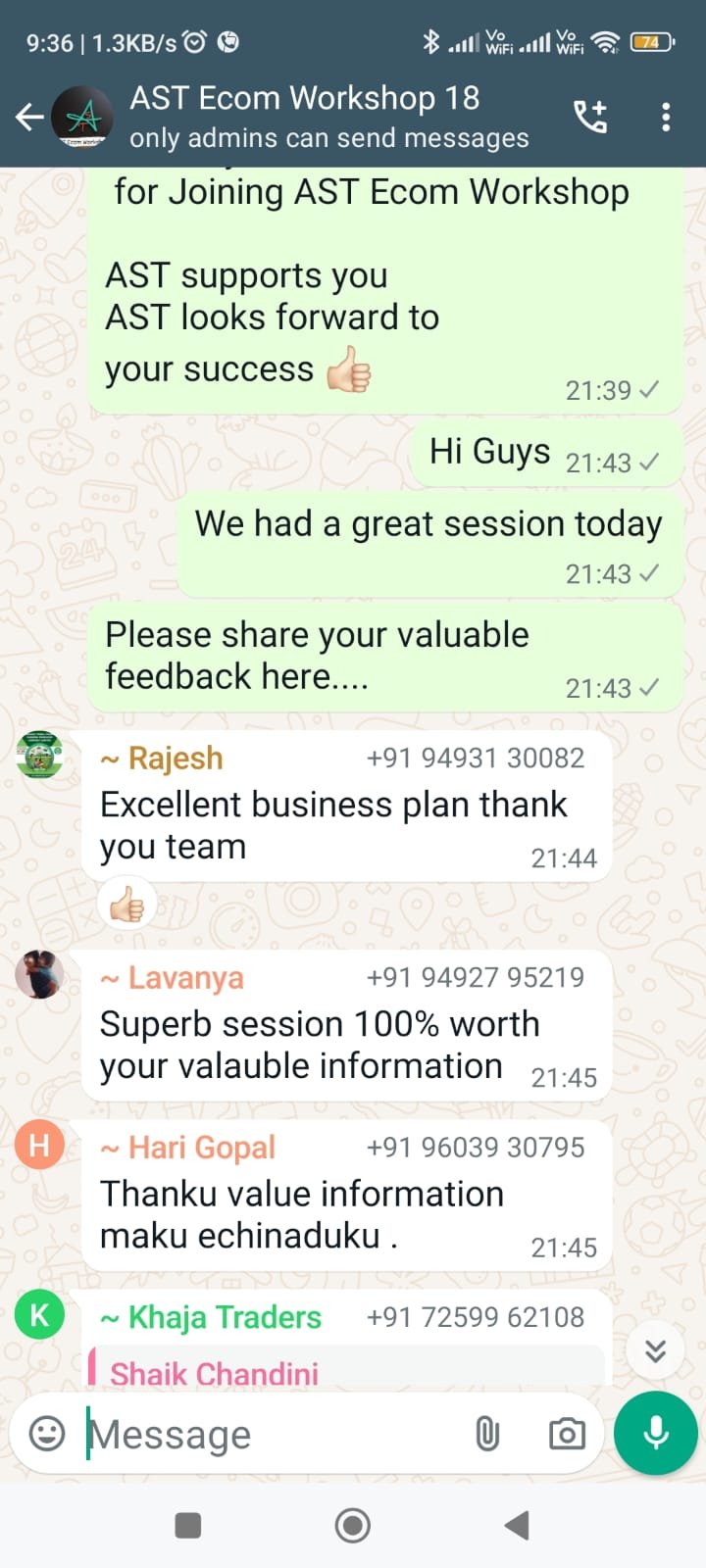Go back using the header arrow
Image resolution: width=706 pixels, height=1568 pixels.
(x=29, y=118)
